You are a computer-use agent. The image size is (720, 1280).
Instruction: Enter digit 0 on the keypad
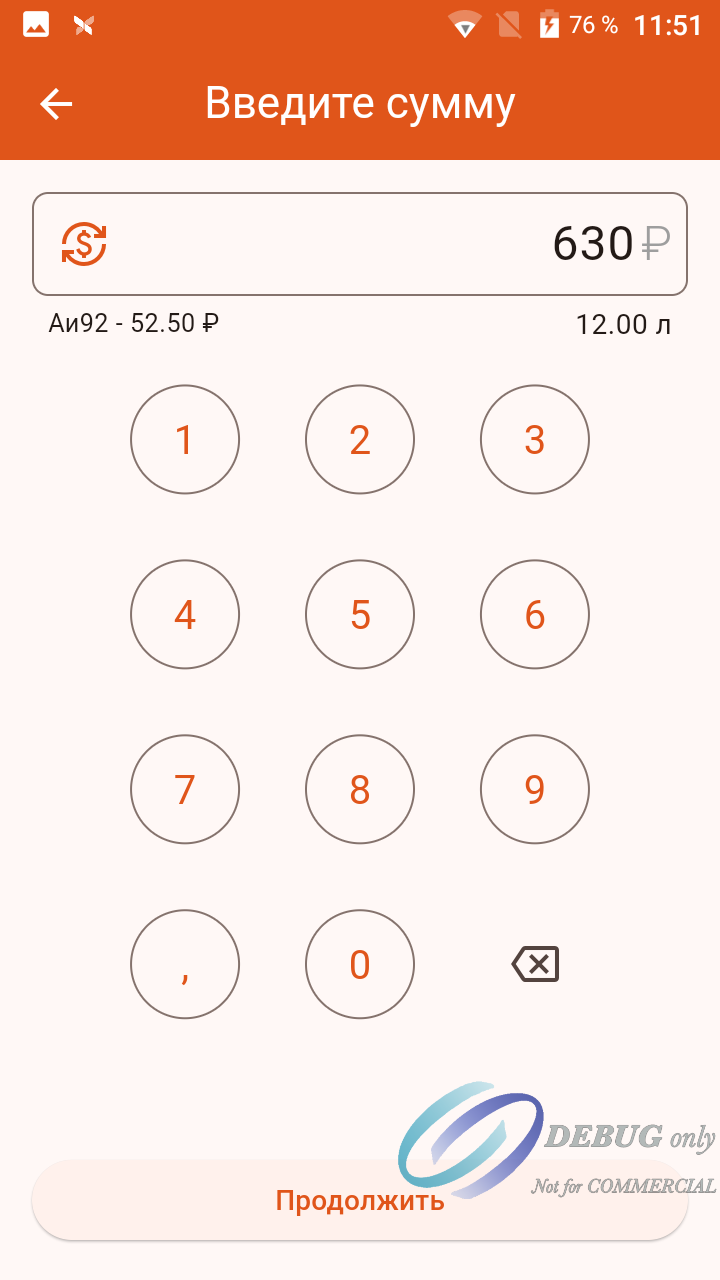(x=360, y=965)
